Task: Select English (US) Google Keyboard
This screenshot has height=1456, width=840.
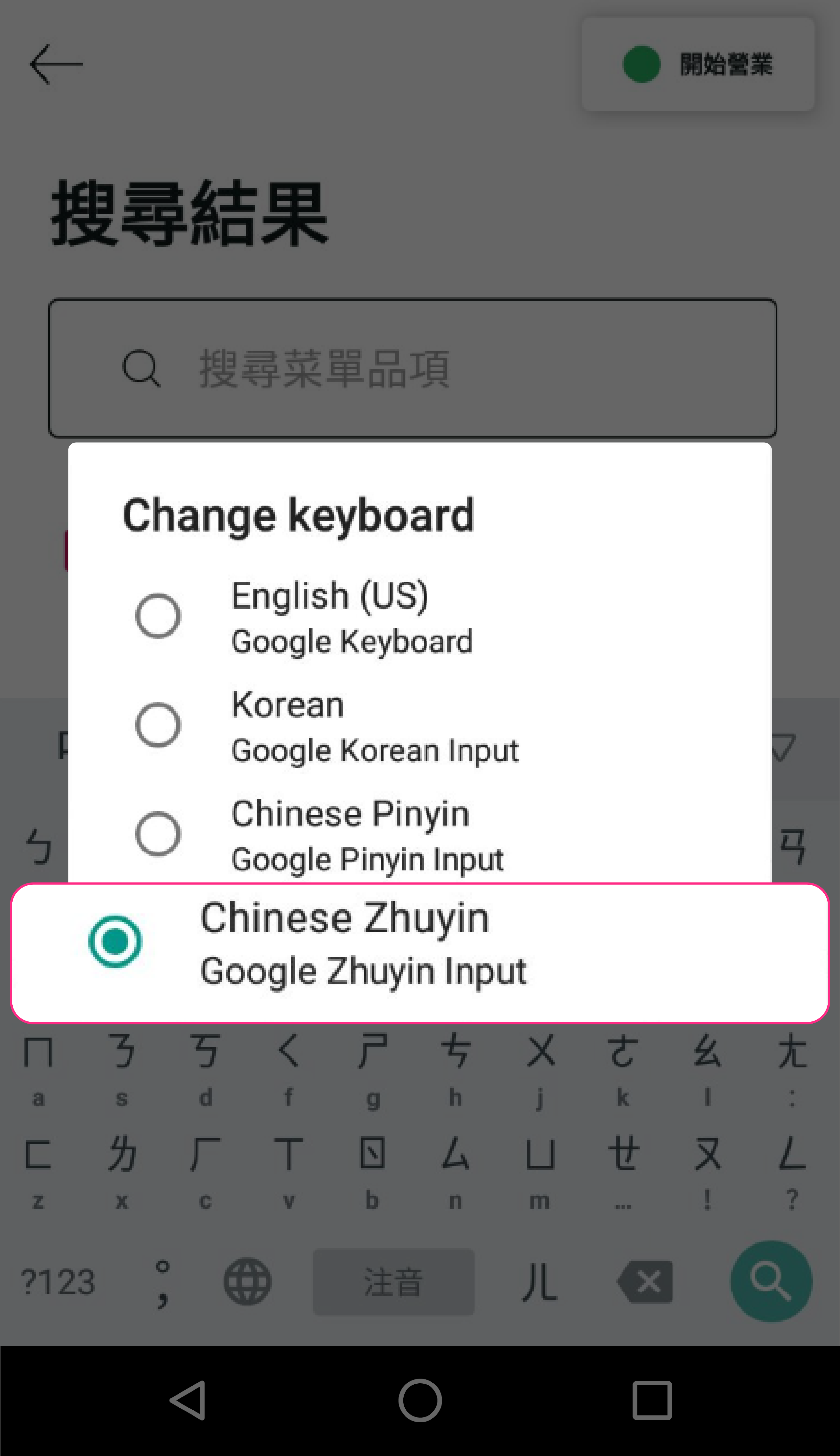Action: tap(419, 617)
